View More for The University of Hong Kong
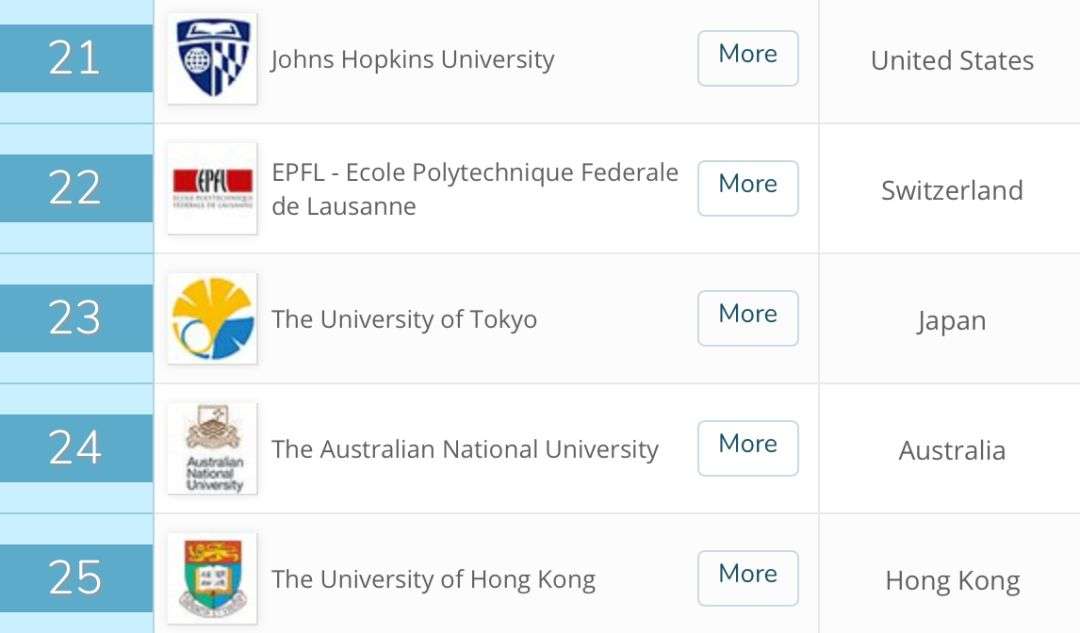Screen dimensions: 1080x633 (748, 578)
